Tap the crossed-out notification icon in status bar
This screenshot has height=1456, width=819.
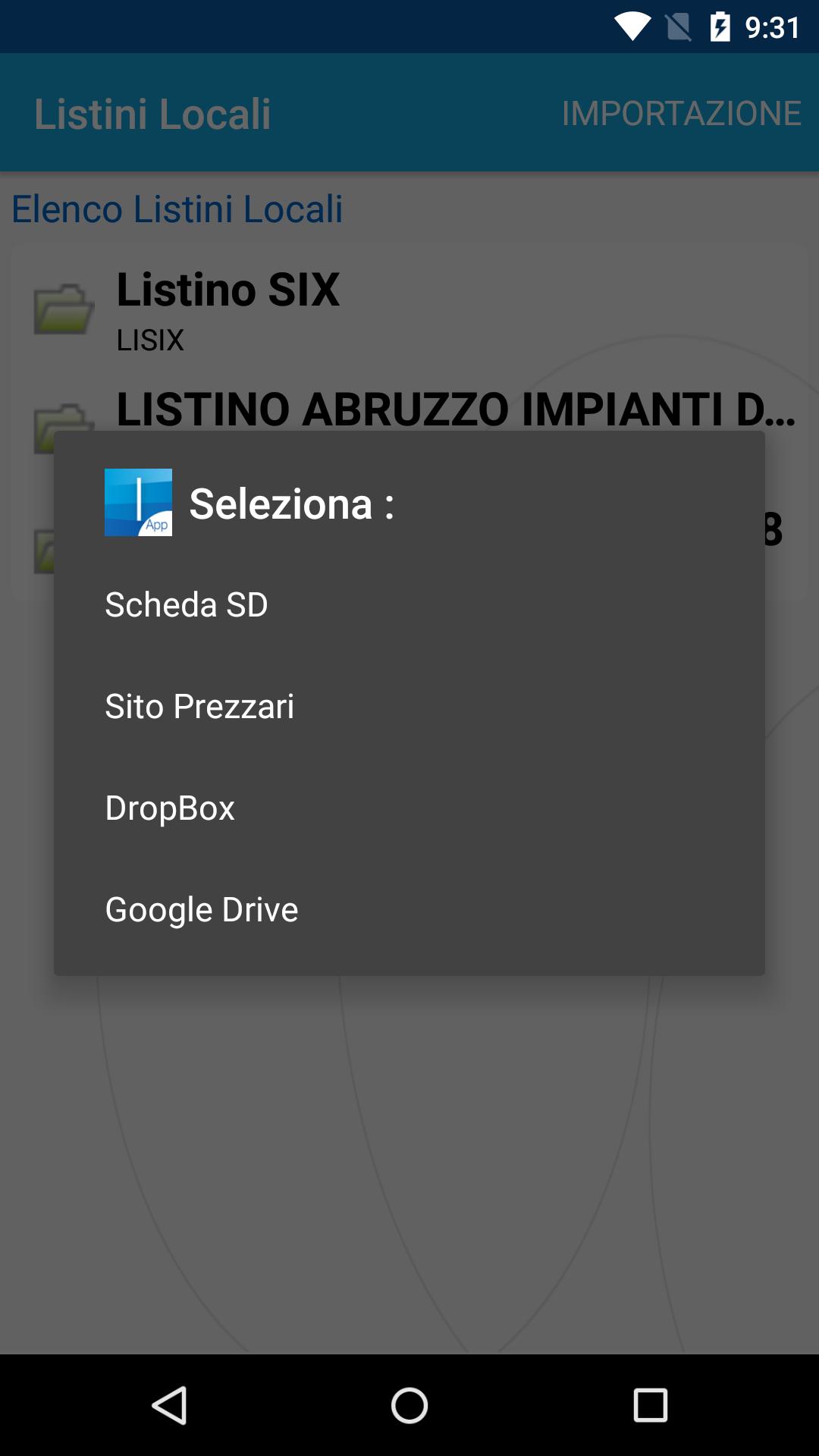click(x=679, y=25)
